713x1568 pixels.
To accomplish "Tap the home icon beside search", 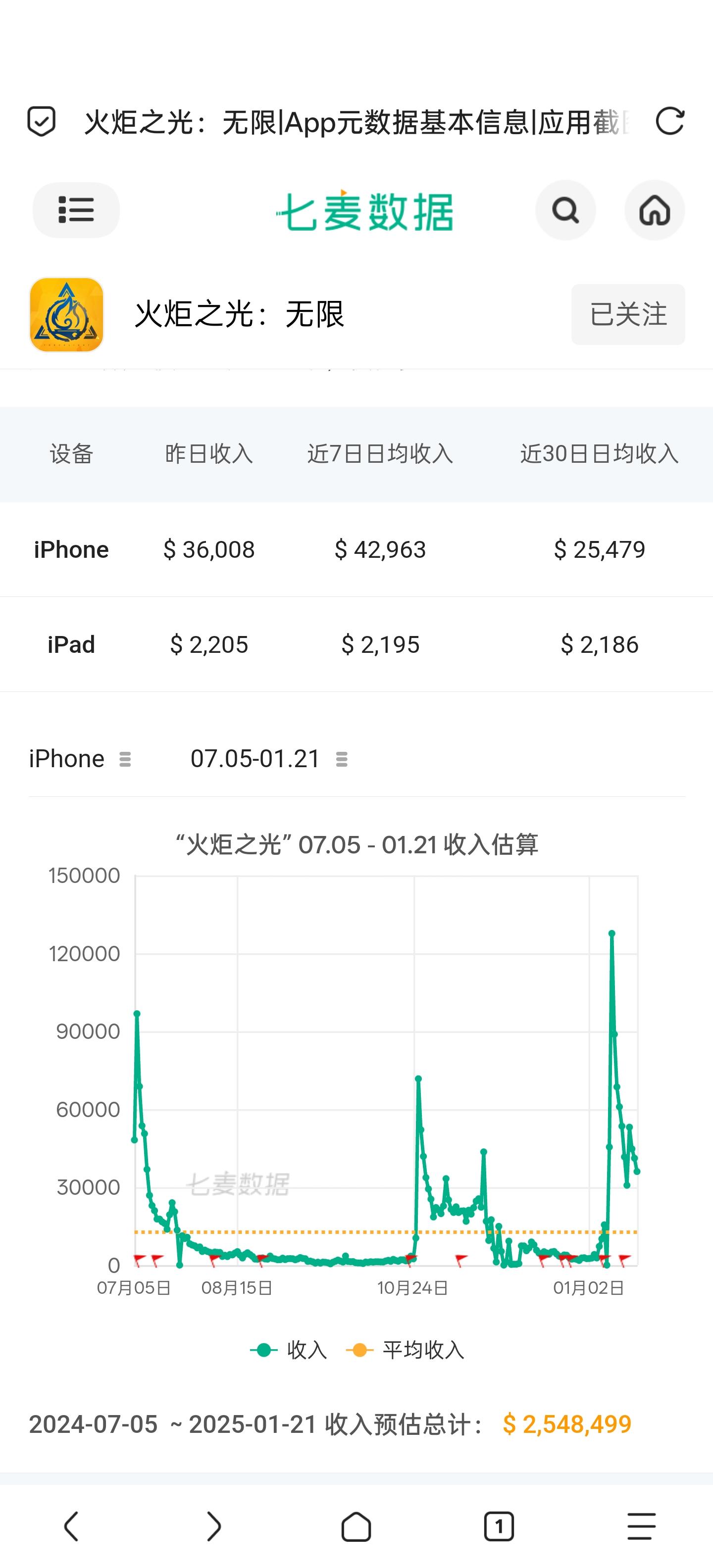I will pos(655,211).
